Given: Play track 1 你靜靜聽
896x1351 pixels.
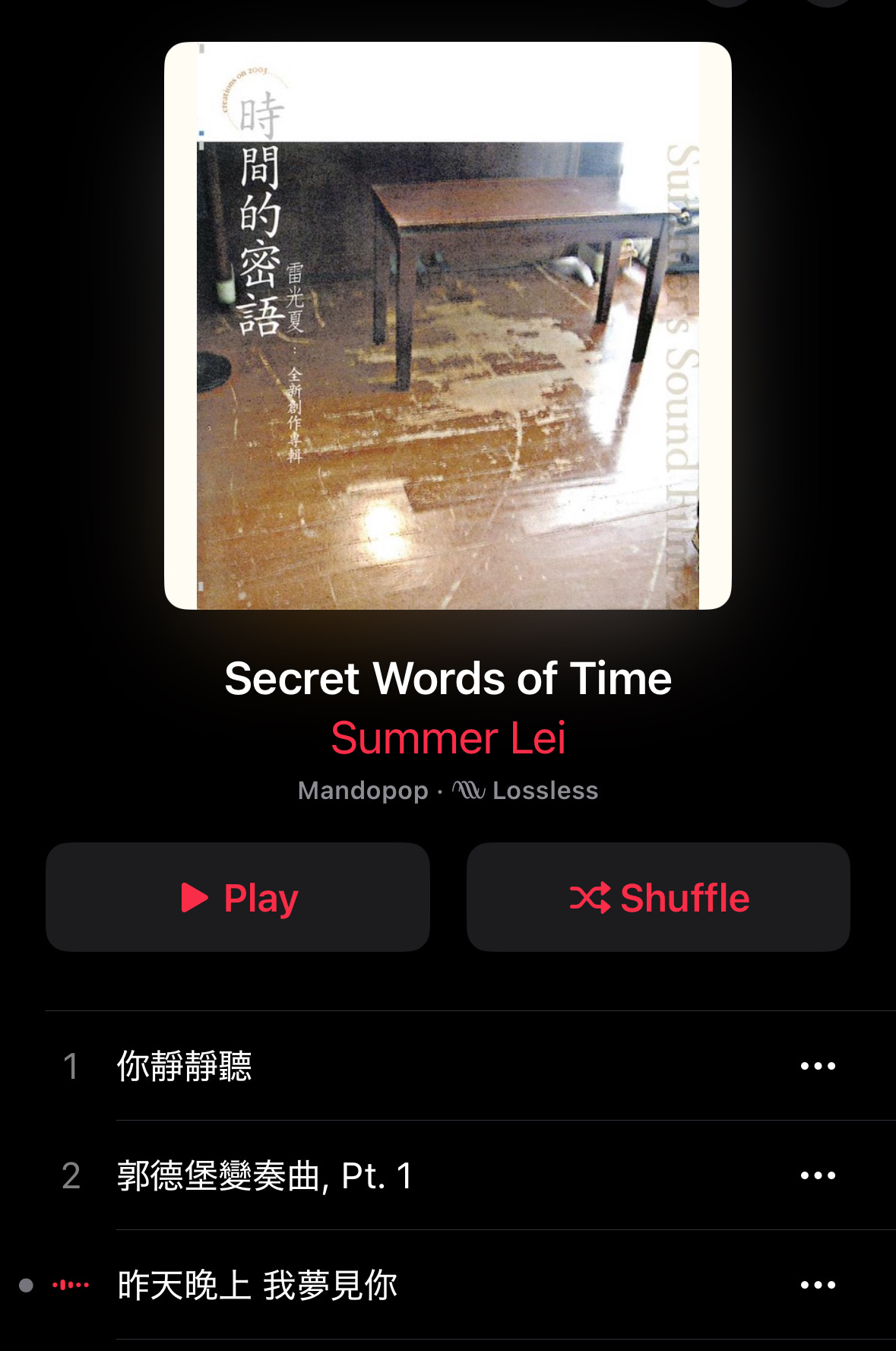Looking at the screenshot, I should coord(185,1066).
